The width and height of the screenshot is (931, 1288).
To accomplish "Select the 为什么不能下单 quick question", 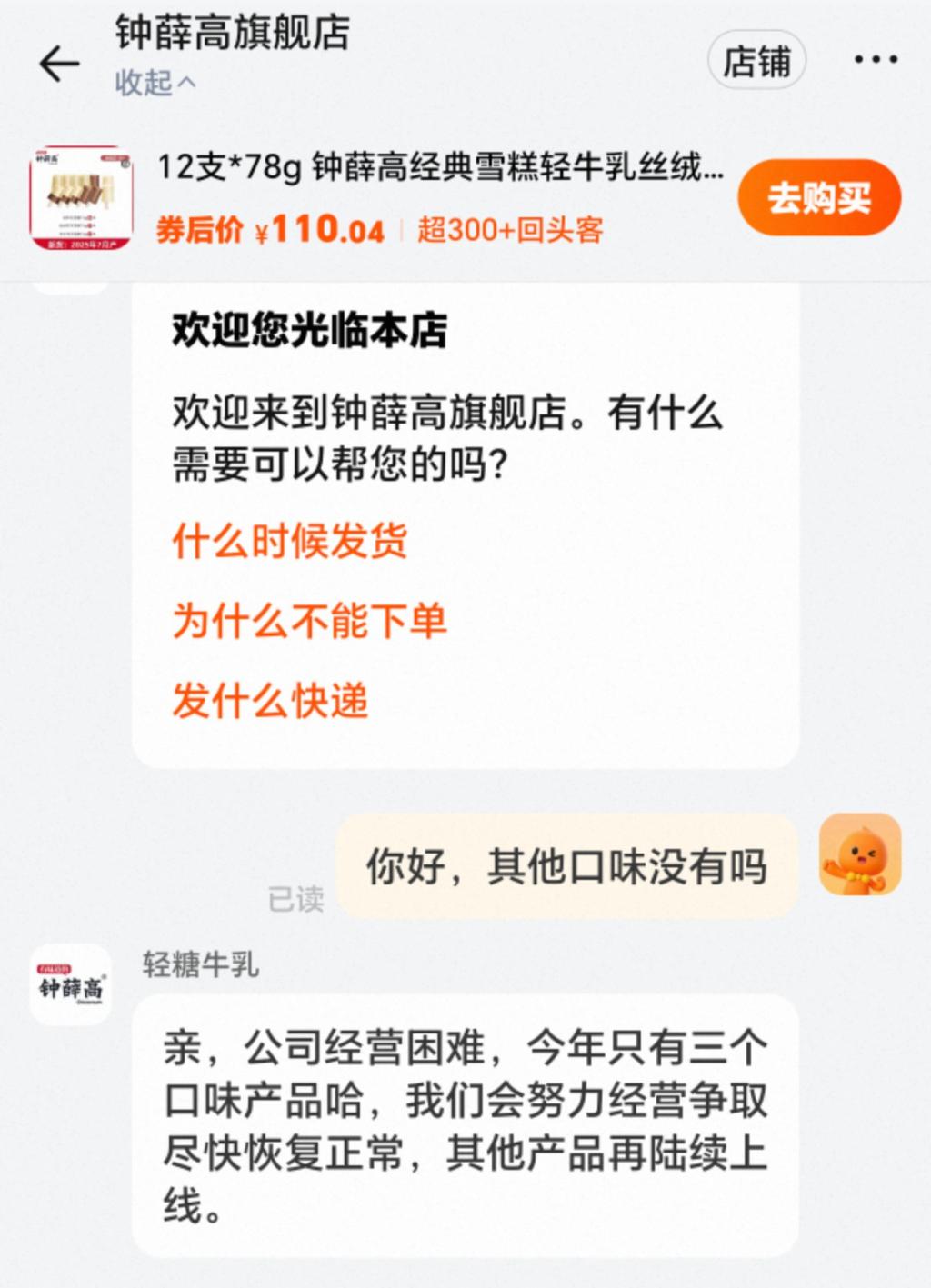I will pyautogui.click(x=309, y=622).
